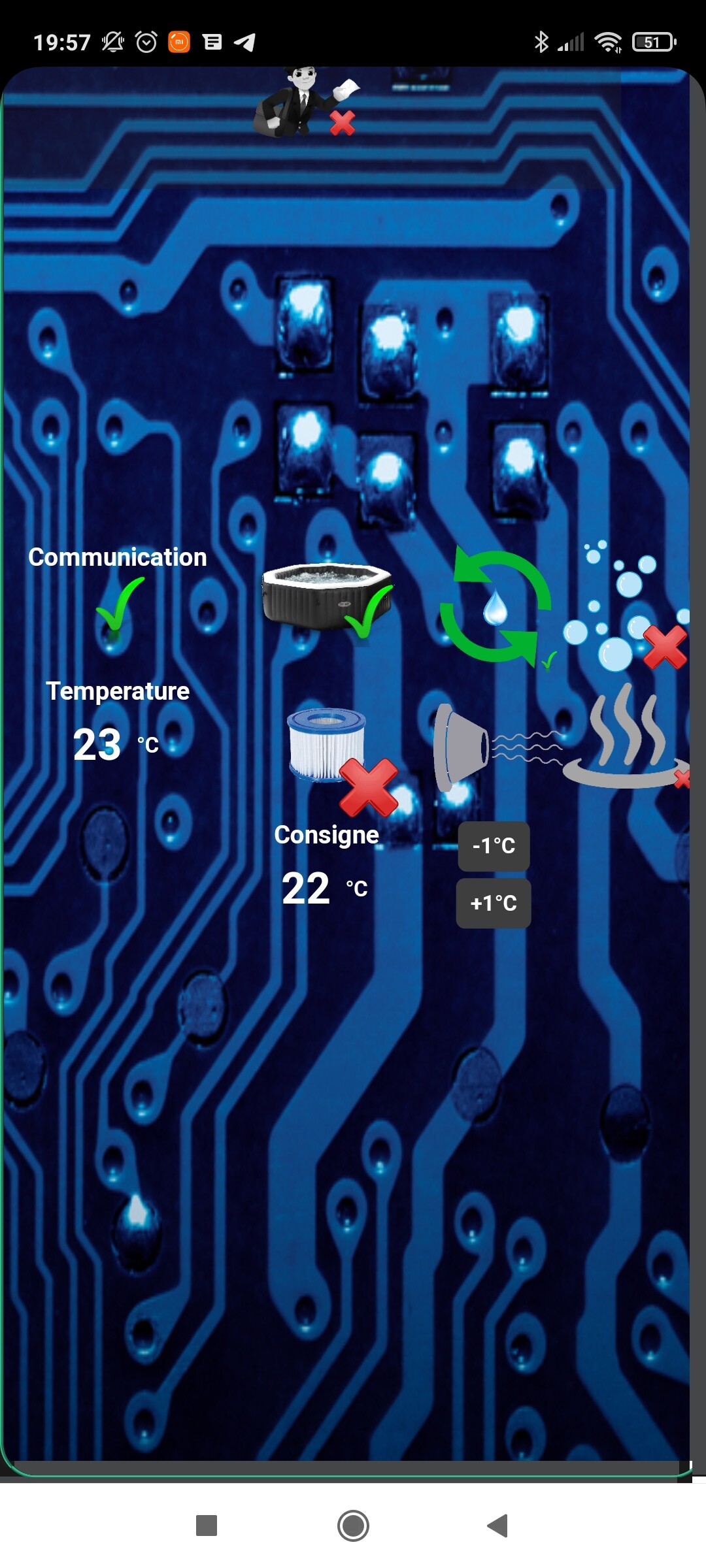706x1568 pixels.
Task: Go back with the system back button
Action: click(498, 1526)
